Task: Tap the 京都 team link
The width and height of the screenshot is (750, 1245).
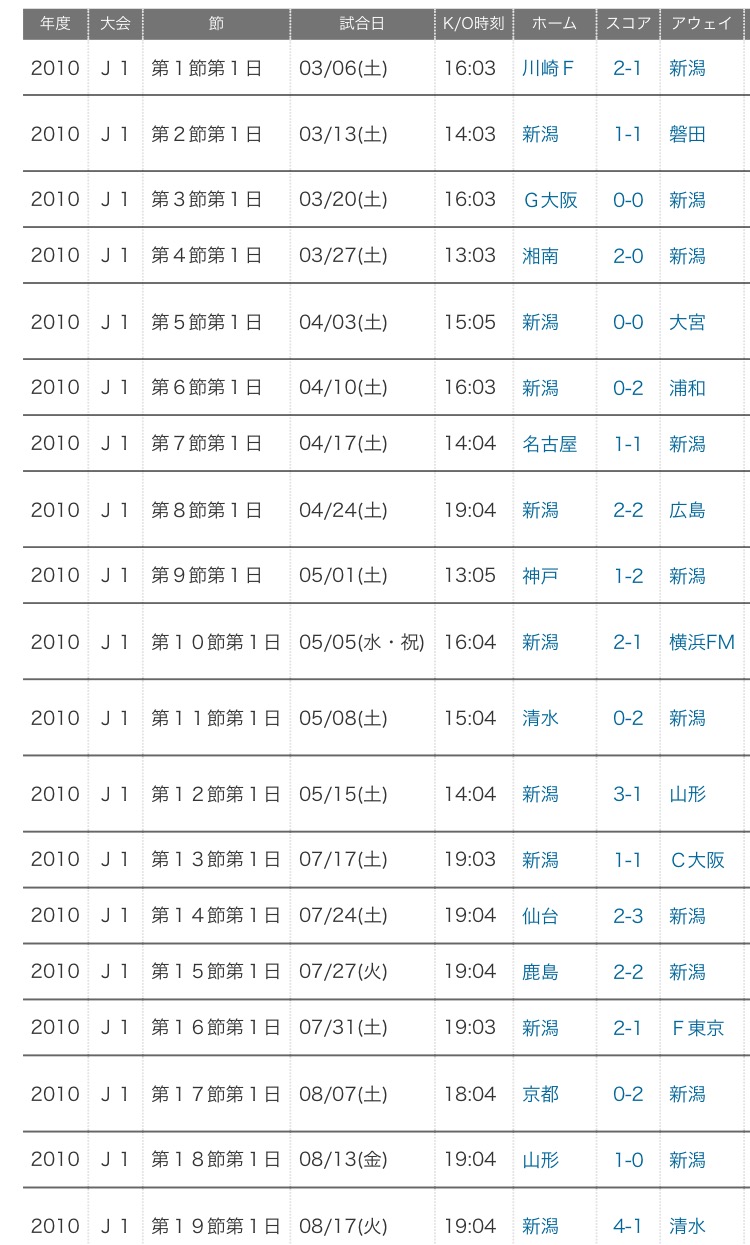Action: coord(540,1094)
